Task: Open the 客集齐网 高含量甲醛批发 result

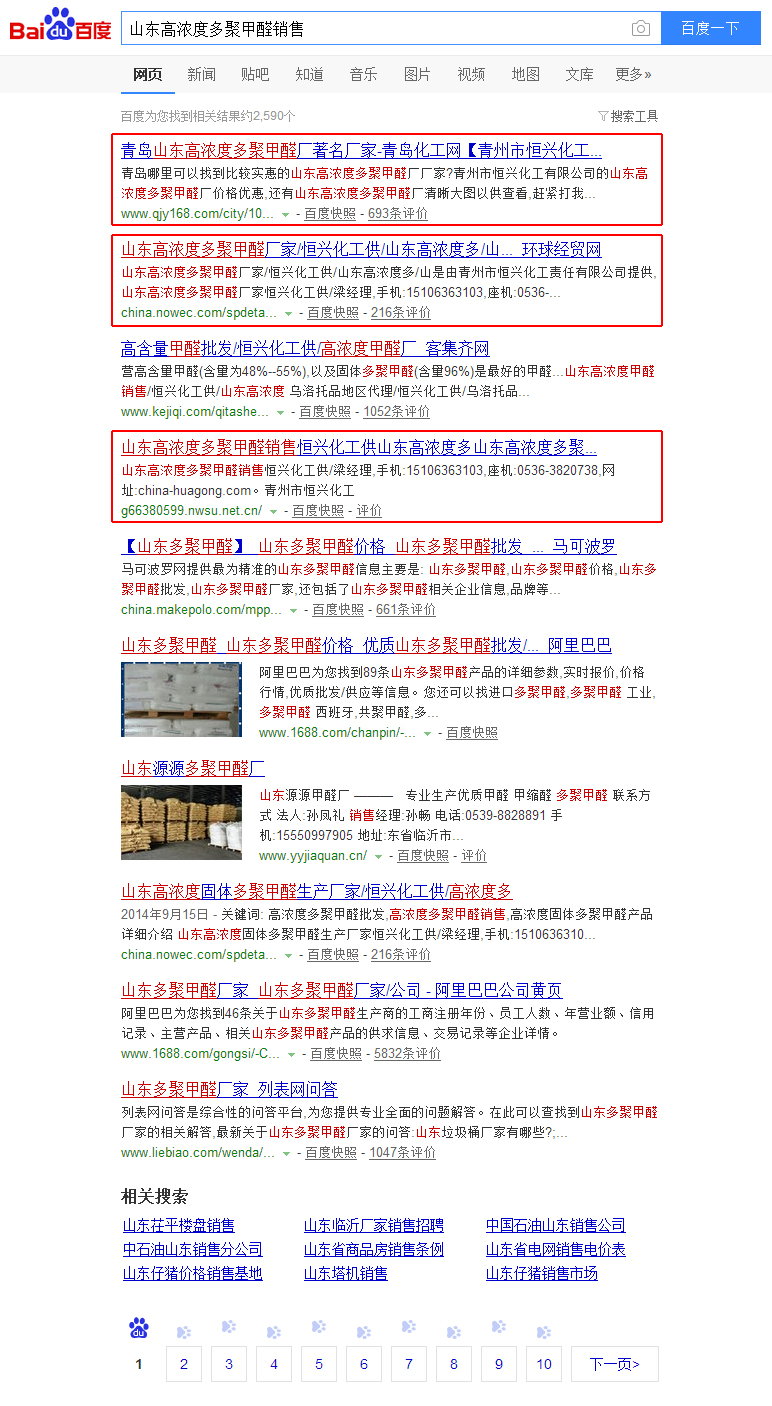Action: pyautogui.click(x=305, y=349)
